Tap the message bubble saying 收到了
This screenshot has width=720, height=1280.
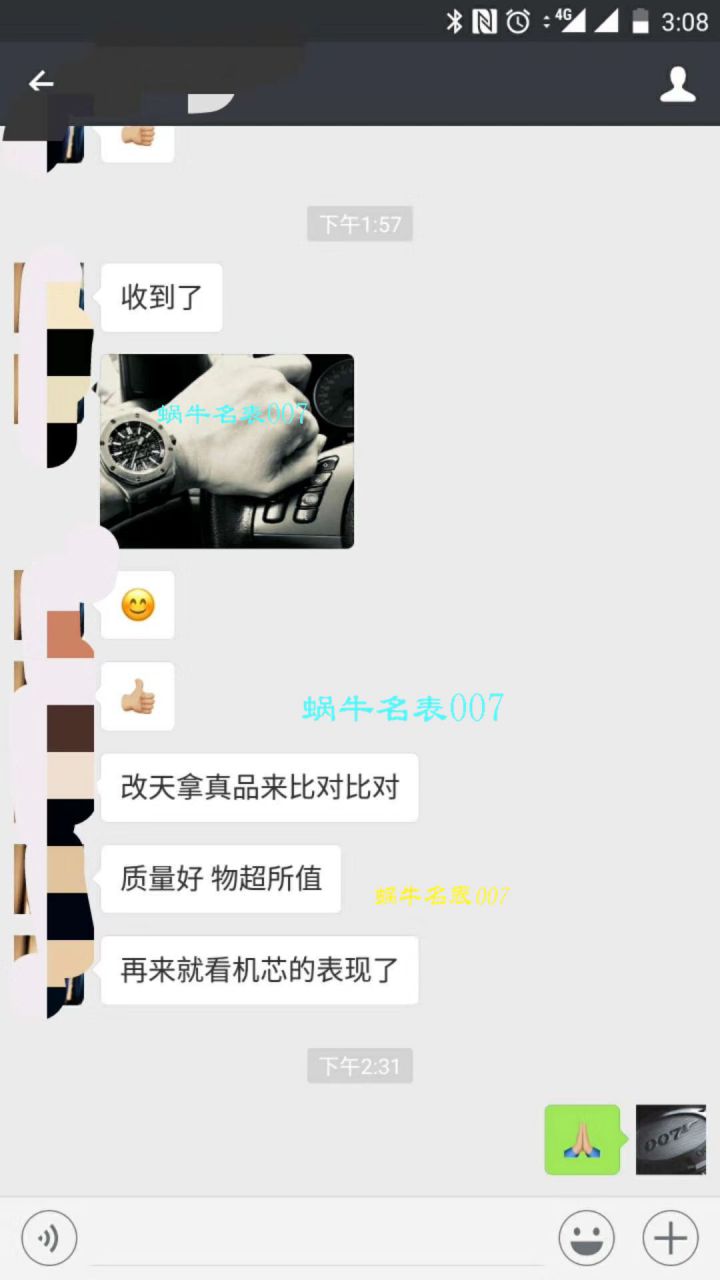pos(161,297)
